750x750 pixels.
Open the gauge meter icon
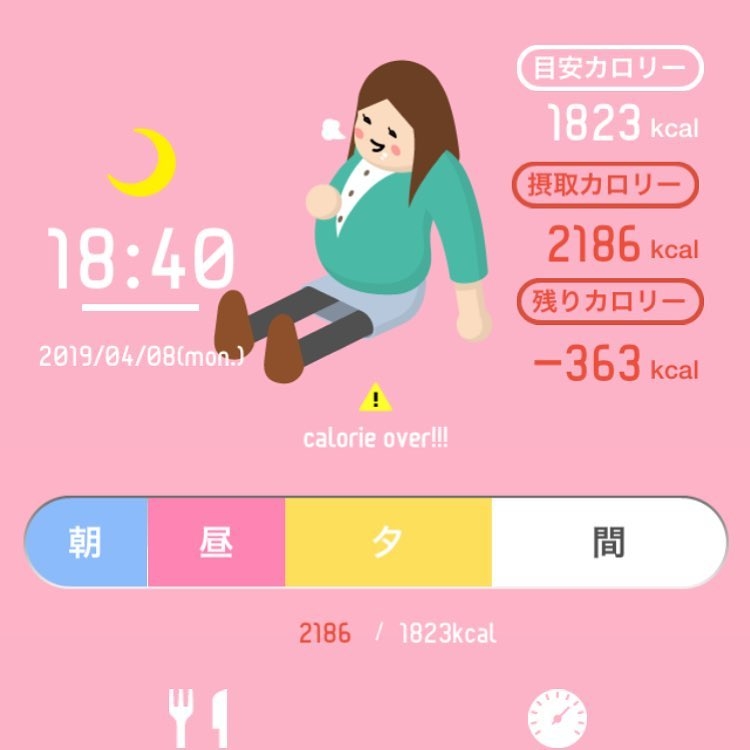(x=557, y=720)
